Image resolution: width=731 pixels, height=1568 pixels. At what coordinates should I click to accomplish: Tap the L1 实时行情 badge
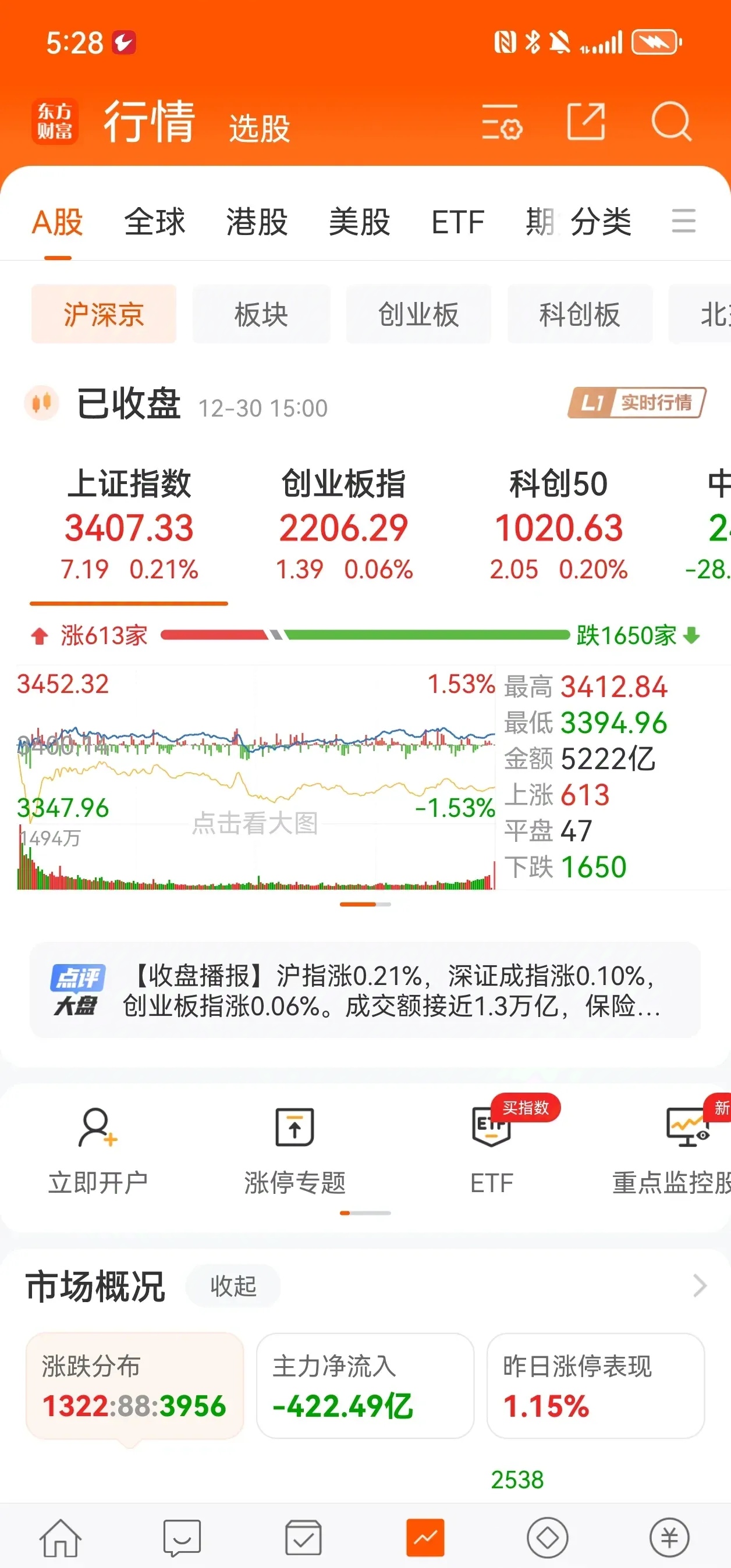point(636,404)
